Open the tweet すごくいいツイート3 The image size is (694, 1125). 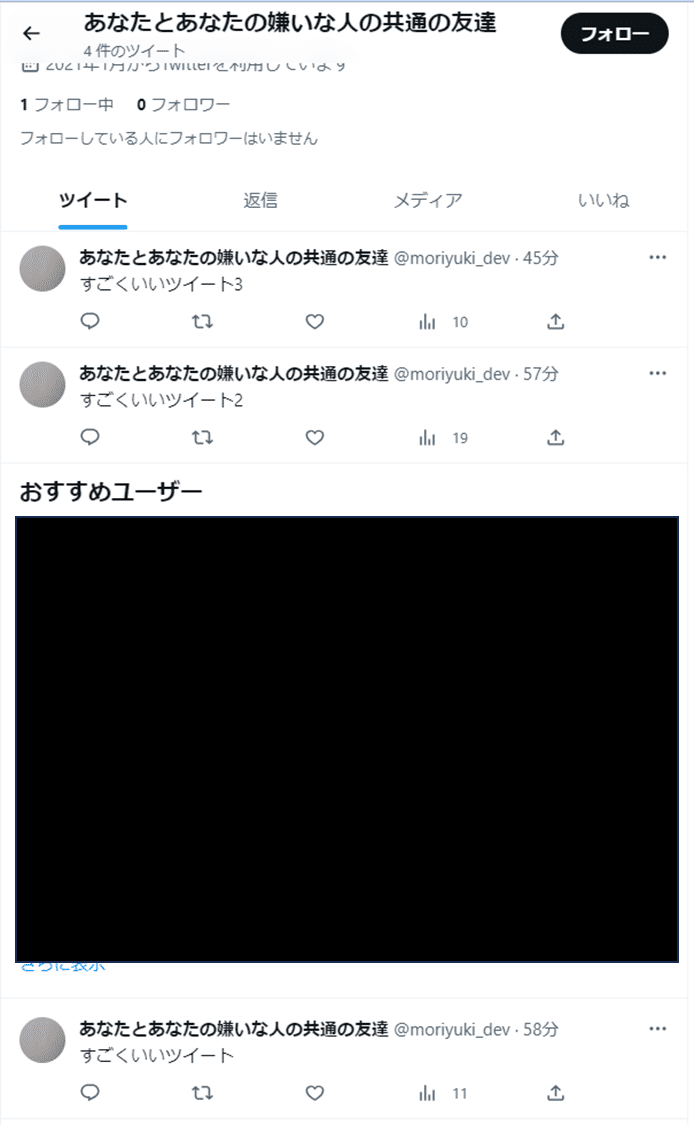pos(161,284)
